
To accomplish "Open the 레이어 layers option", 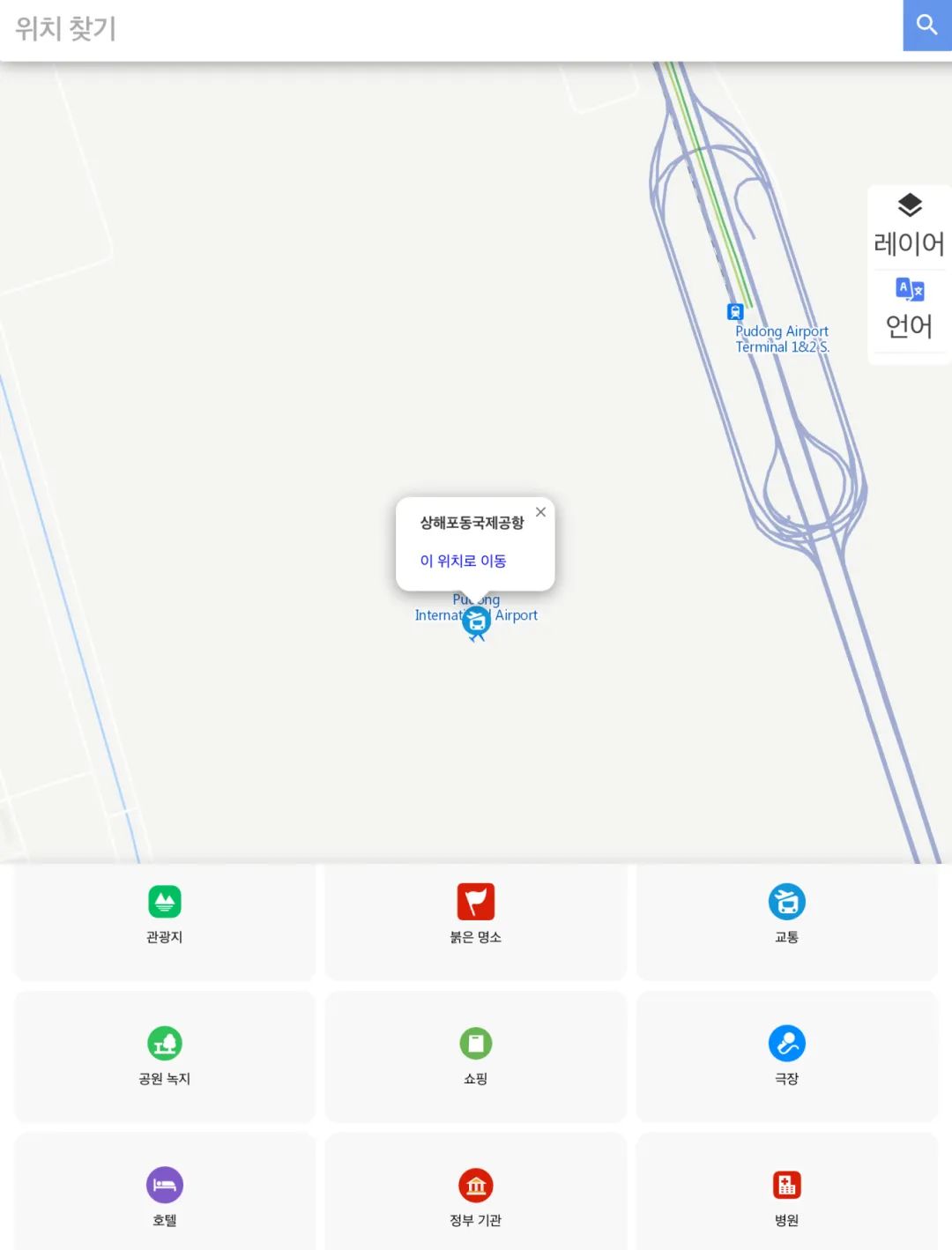I will (x=909, y=225).
